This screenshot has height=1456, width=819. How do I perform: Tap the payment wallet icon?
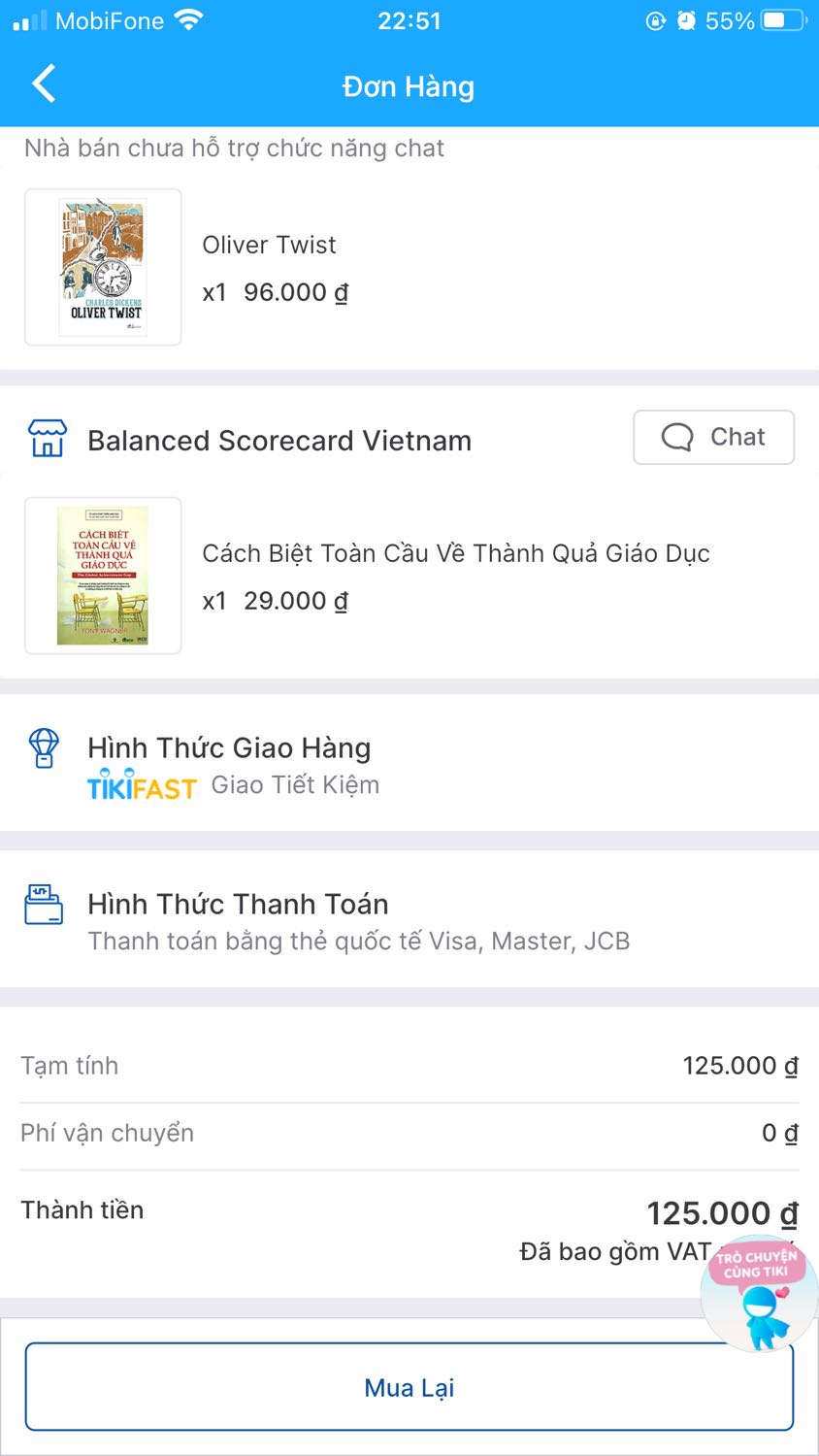coord(43,905)
